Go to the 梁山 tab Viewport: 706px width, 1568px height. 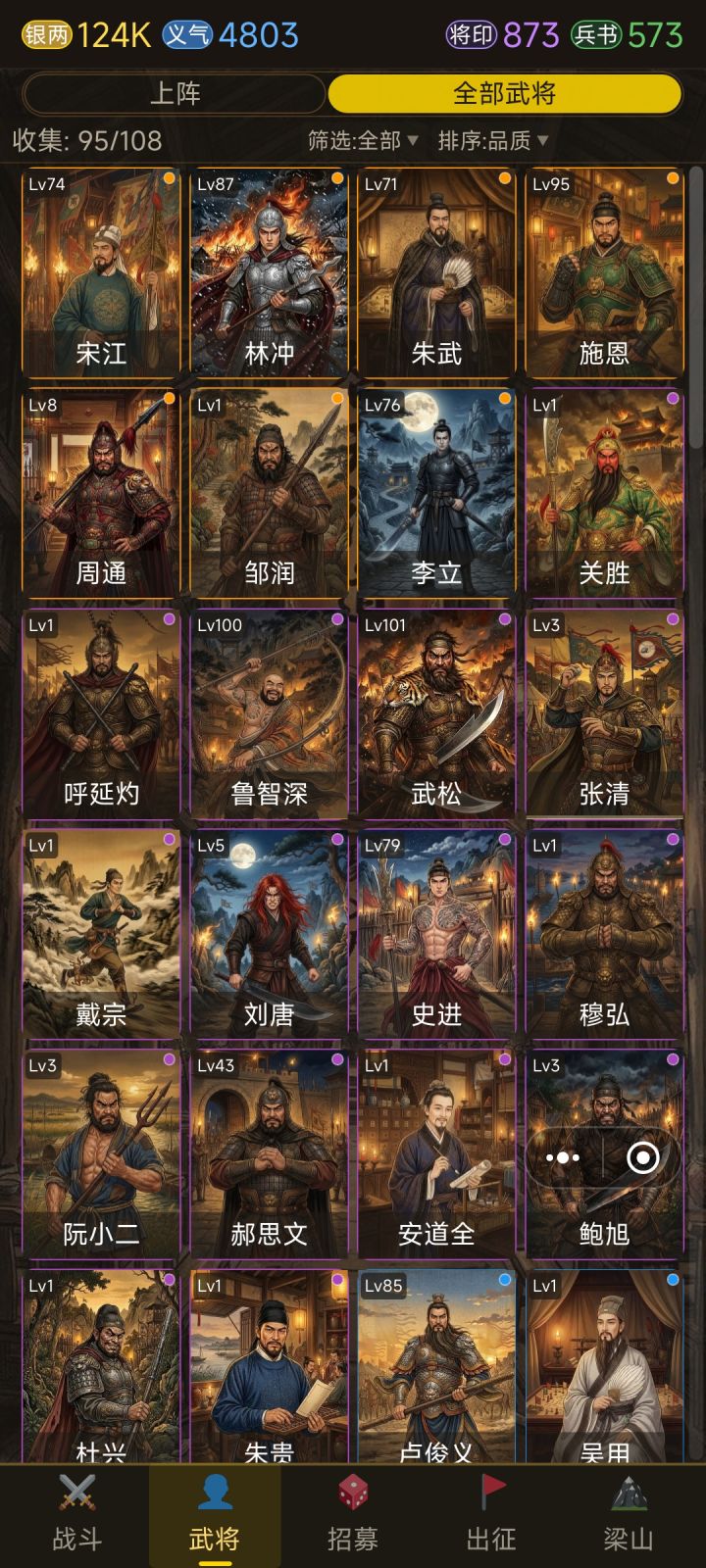629,1514
